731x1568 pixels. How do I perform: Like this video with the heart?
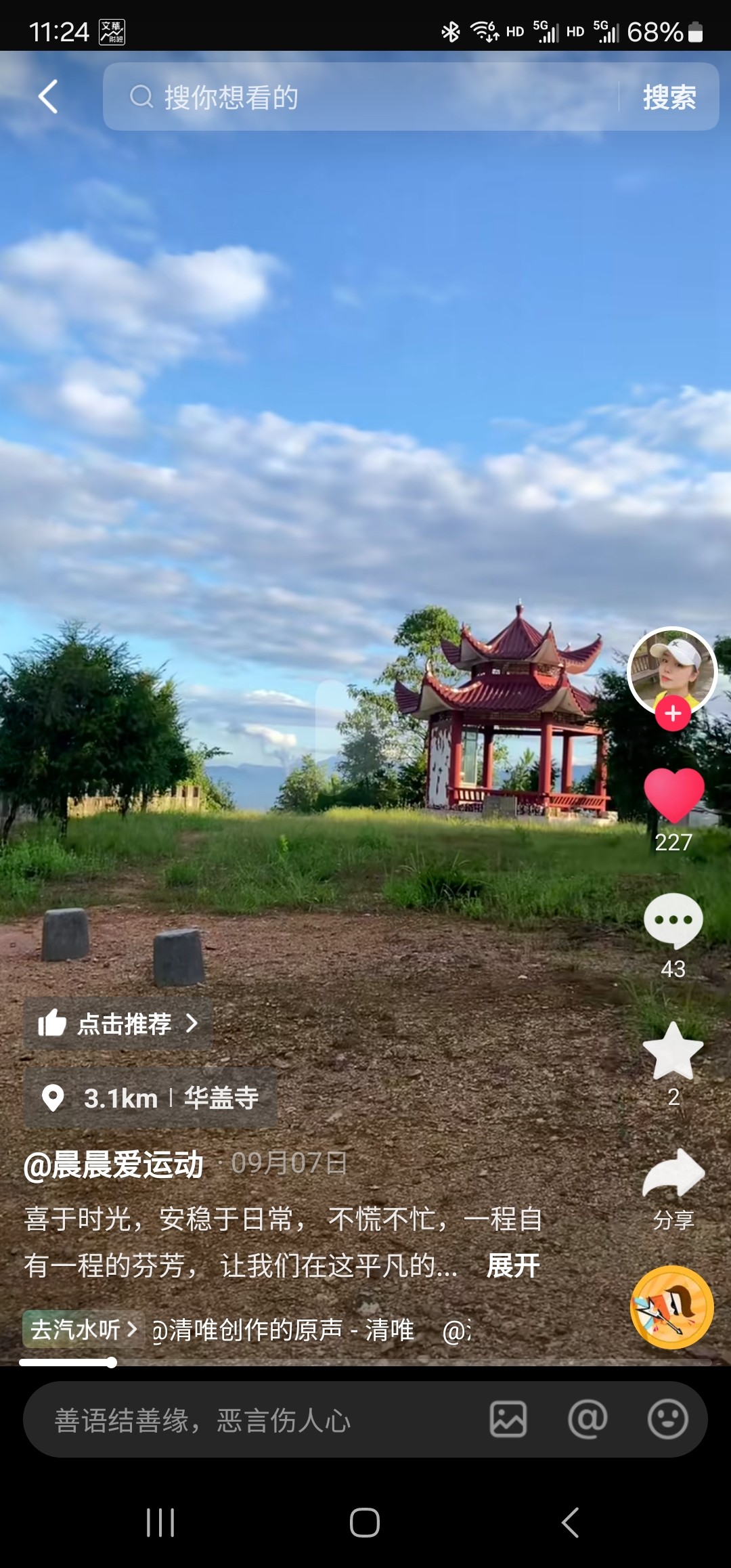coord(673,796)
